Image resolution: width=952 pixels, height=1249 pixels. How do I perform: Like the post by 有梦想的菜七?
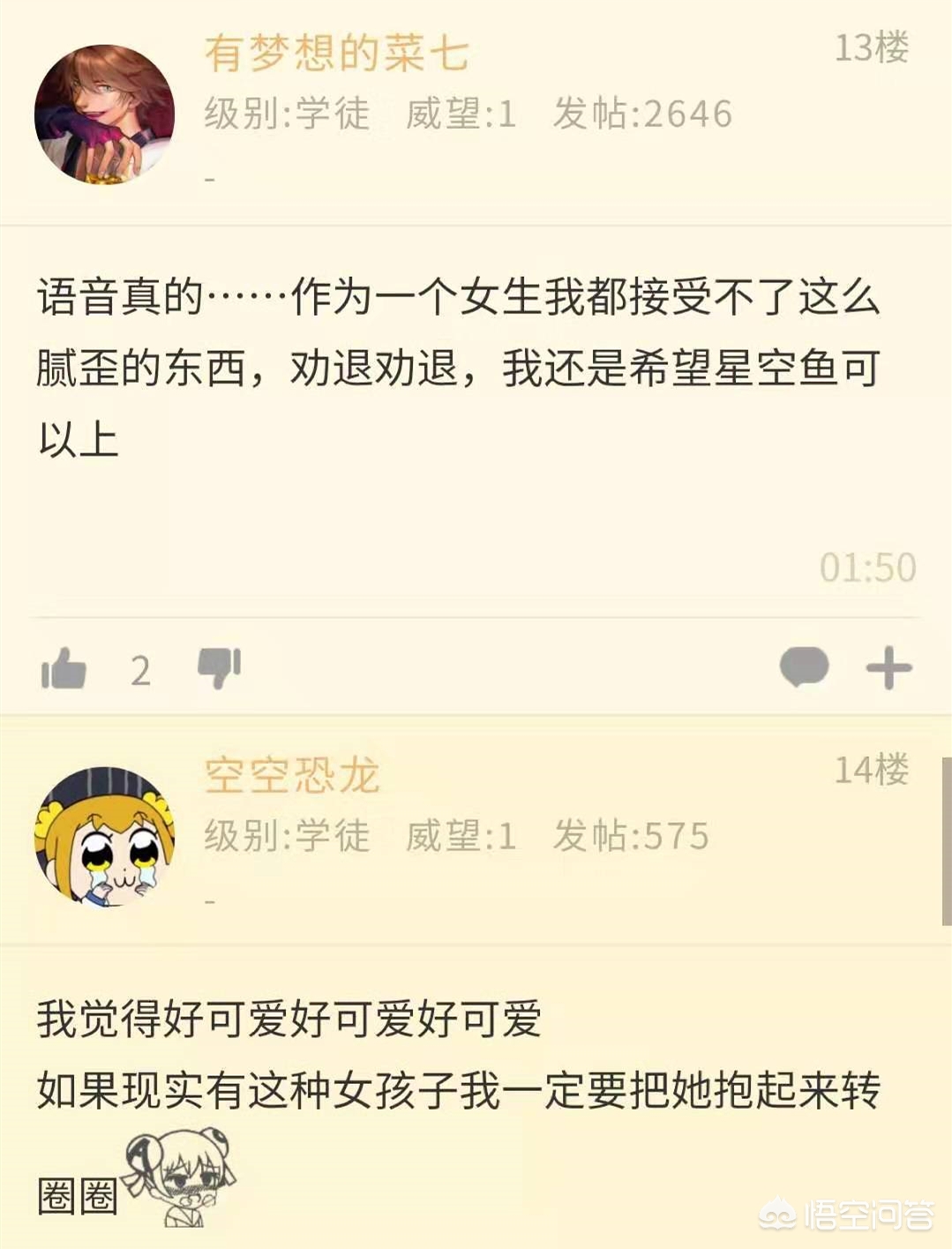click(64, 669)
